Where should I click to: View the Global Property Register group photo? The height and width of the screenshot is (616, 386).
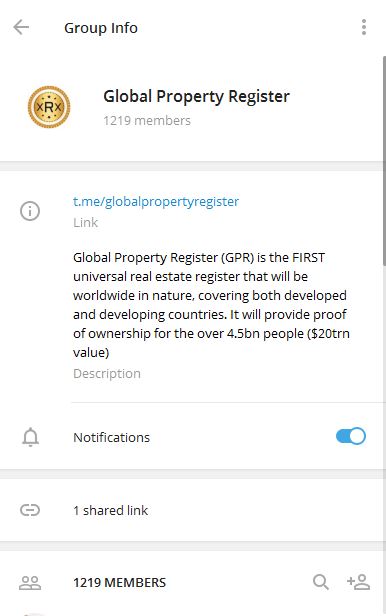[x=49, y=107]
